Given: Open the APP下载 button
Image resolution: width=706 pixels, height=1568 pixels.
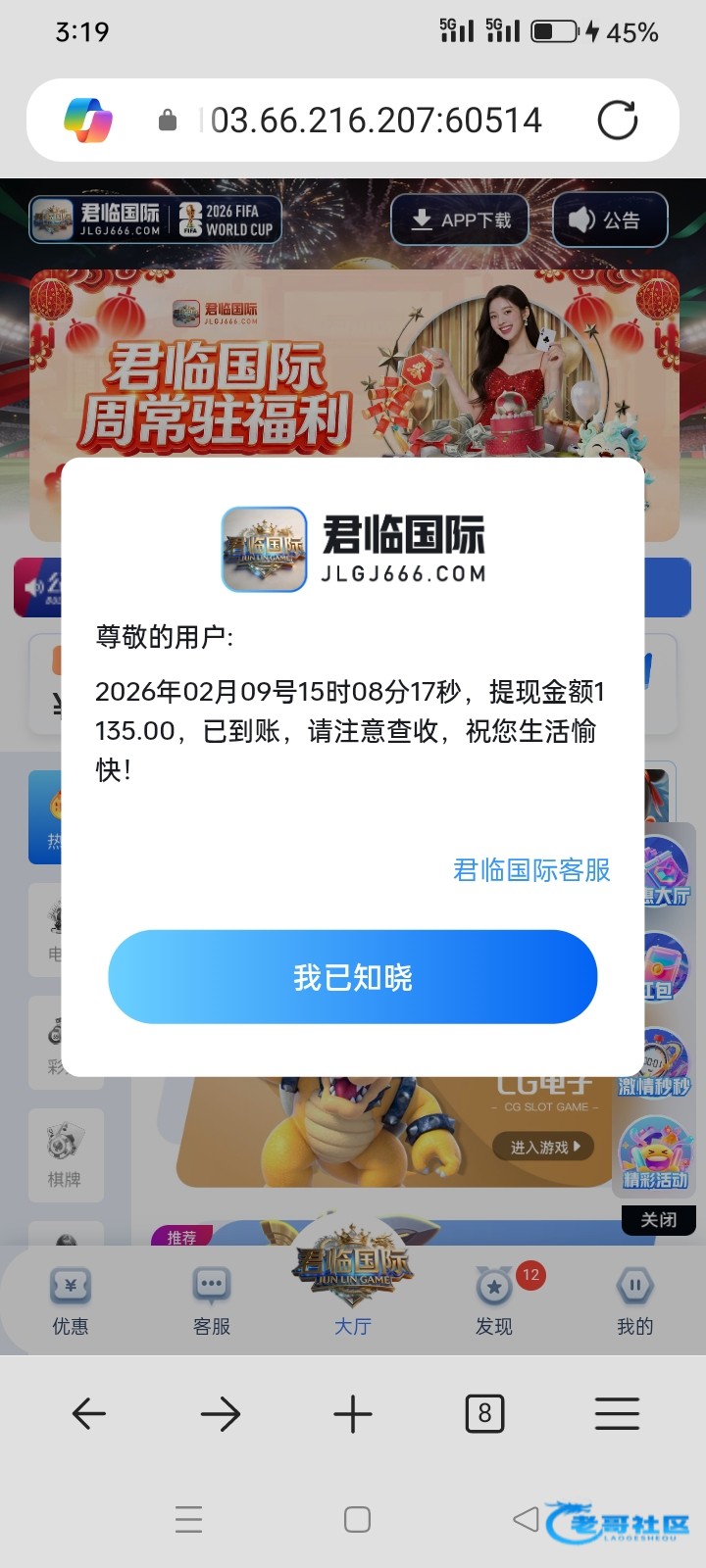Looking at the screenshot, I should pyautogui.click(x=459, y=220).
